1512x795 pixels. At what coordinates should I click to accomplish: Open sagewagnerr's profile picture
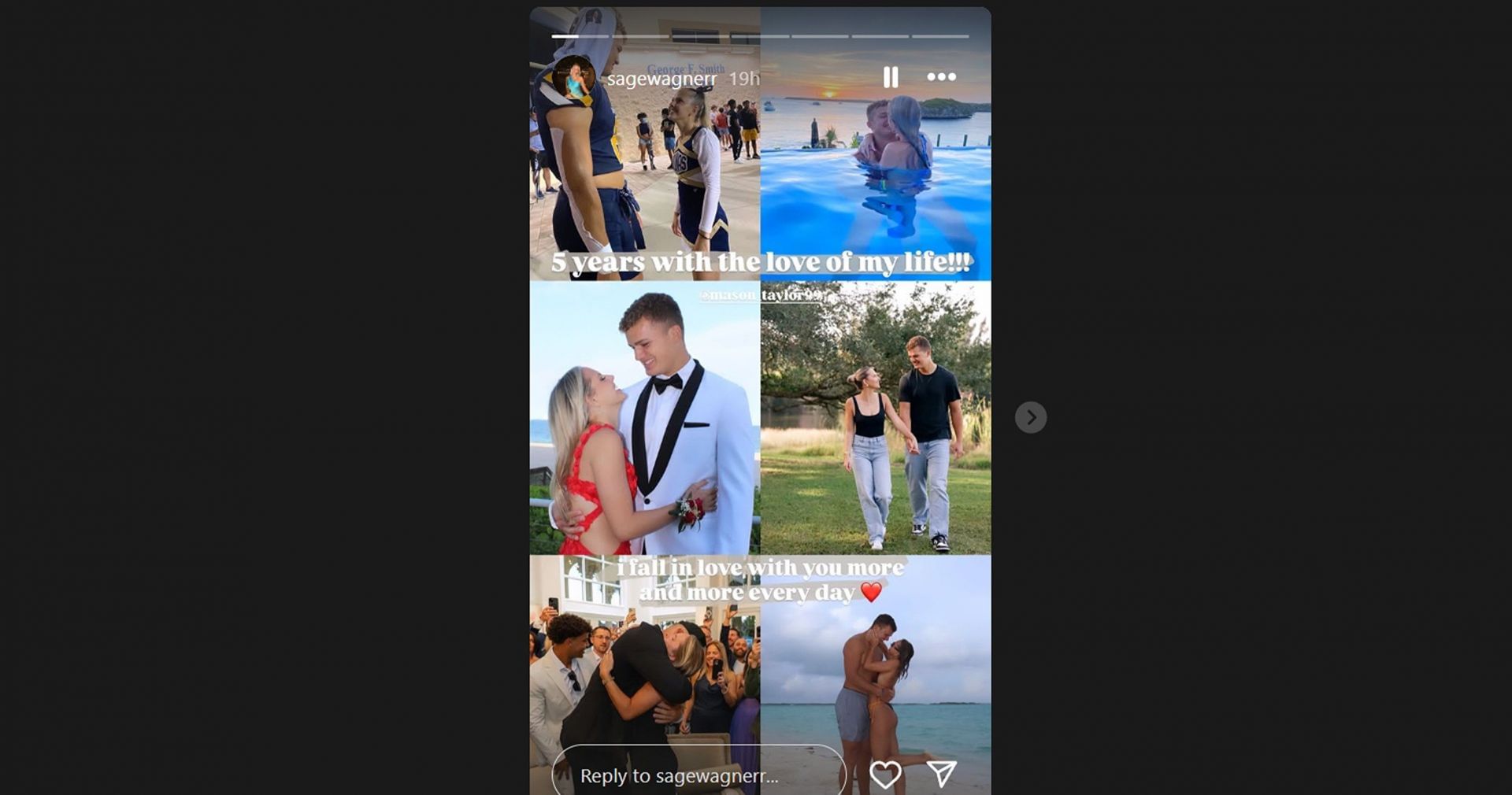pos(574,78)
